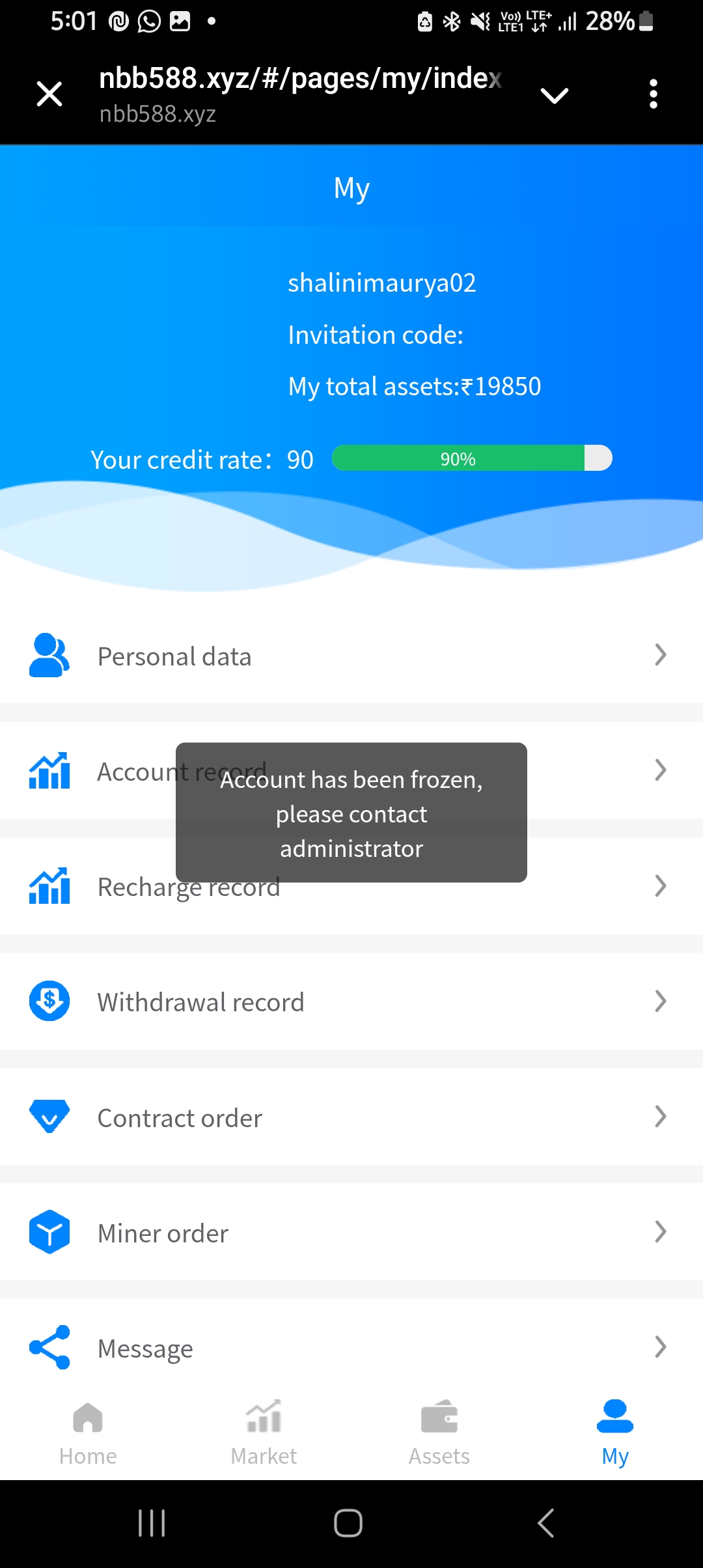The height and width of the screenshot is (1568, 703).
Task: Open the browser overflow menu
Action: pyautogui.click(x=654, y=94)
